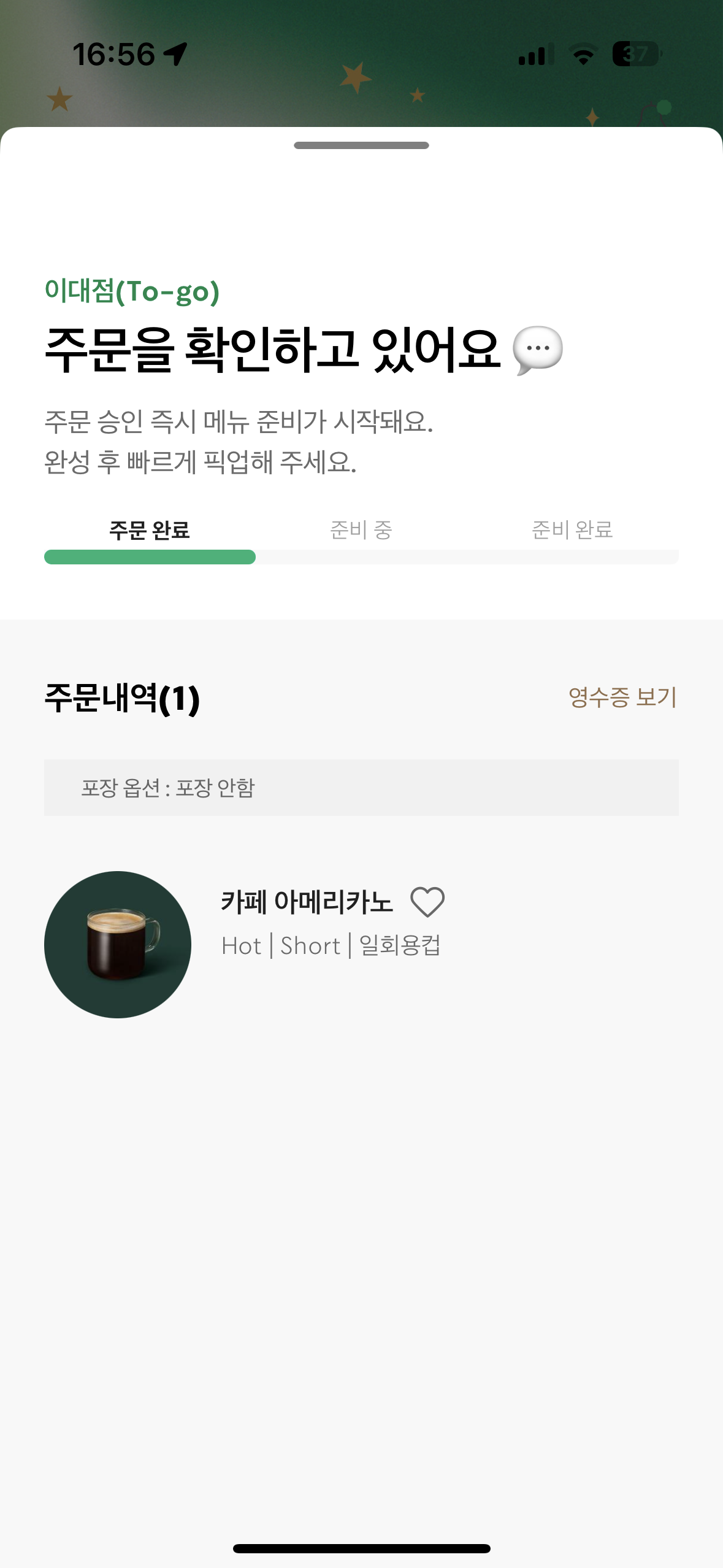The height and width of the screenshot is (1568, 723).
Task: Tap the sheet drag handle at top
Action: [361, 145]
